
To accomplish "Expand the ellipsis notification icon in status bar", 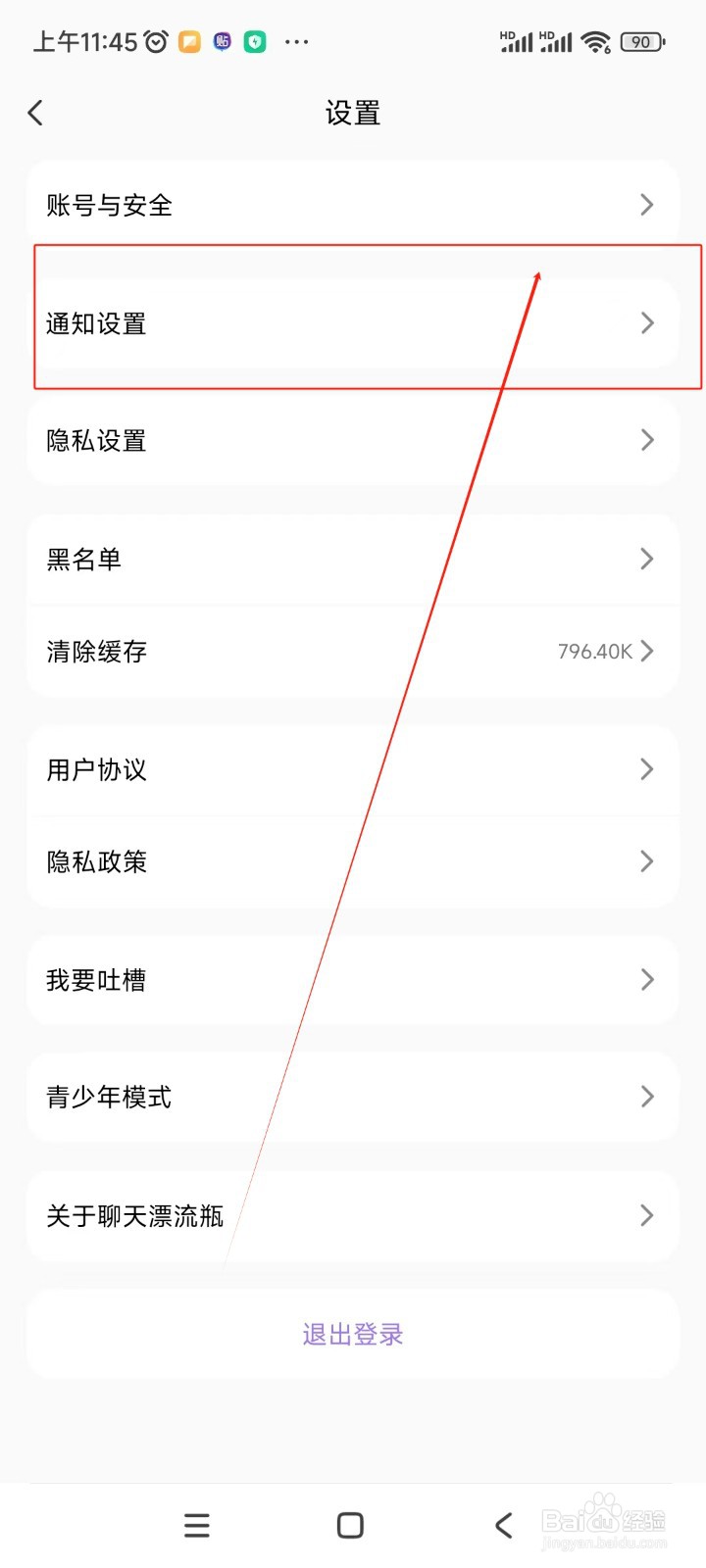I will point(296,41).
